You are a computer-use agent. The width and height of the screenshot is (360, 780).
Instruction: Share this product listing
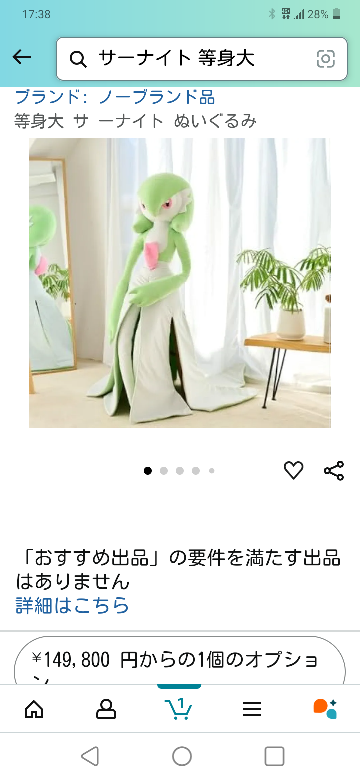334,471
